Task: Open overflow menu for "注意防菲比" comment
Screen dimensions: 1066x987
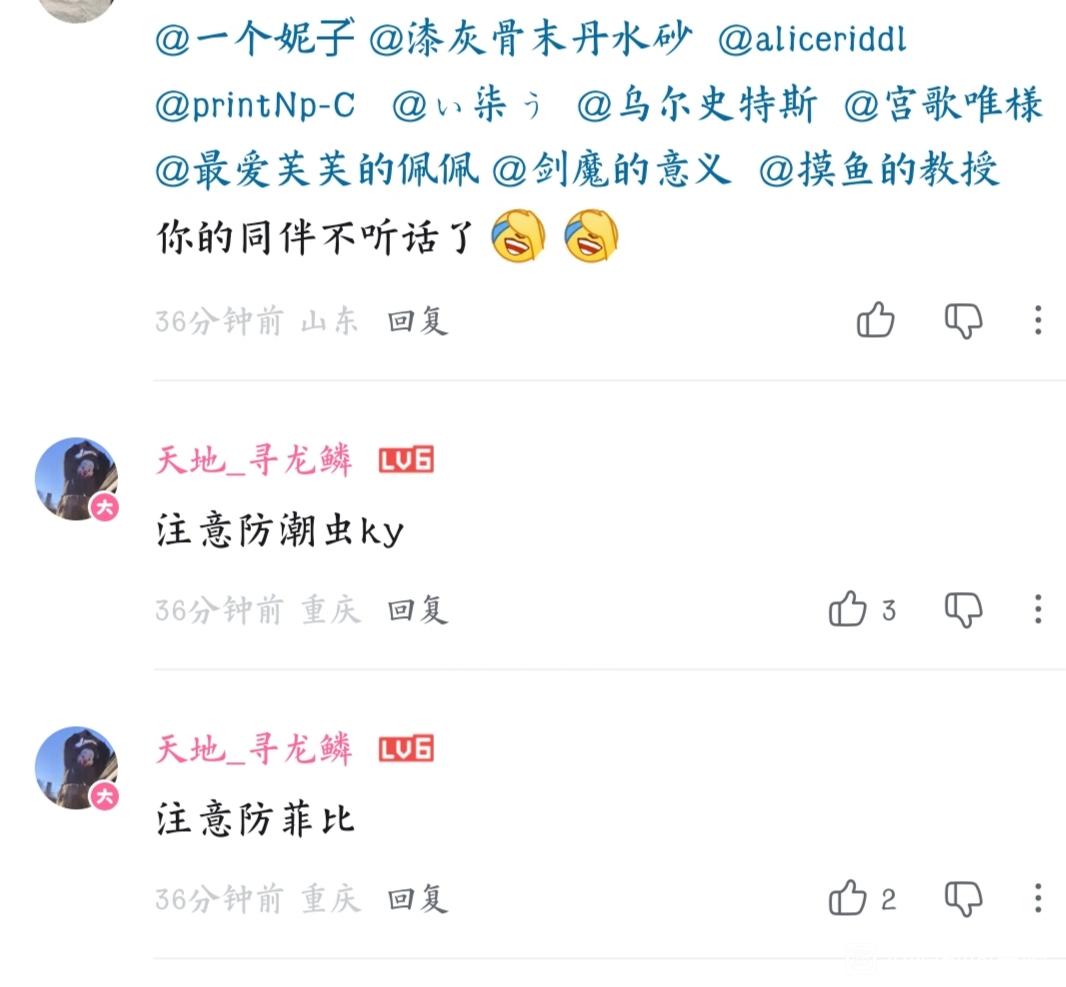Action: coord(1038,898)
